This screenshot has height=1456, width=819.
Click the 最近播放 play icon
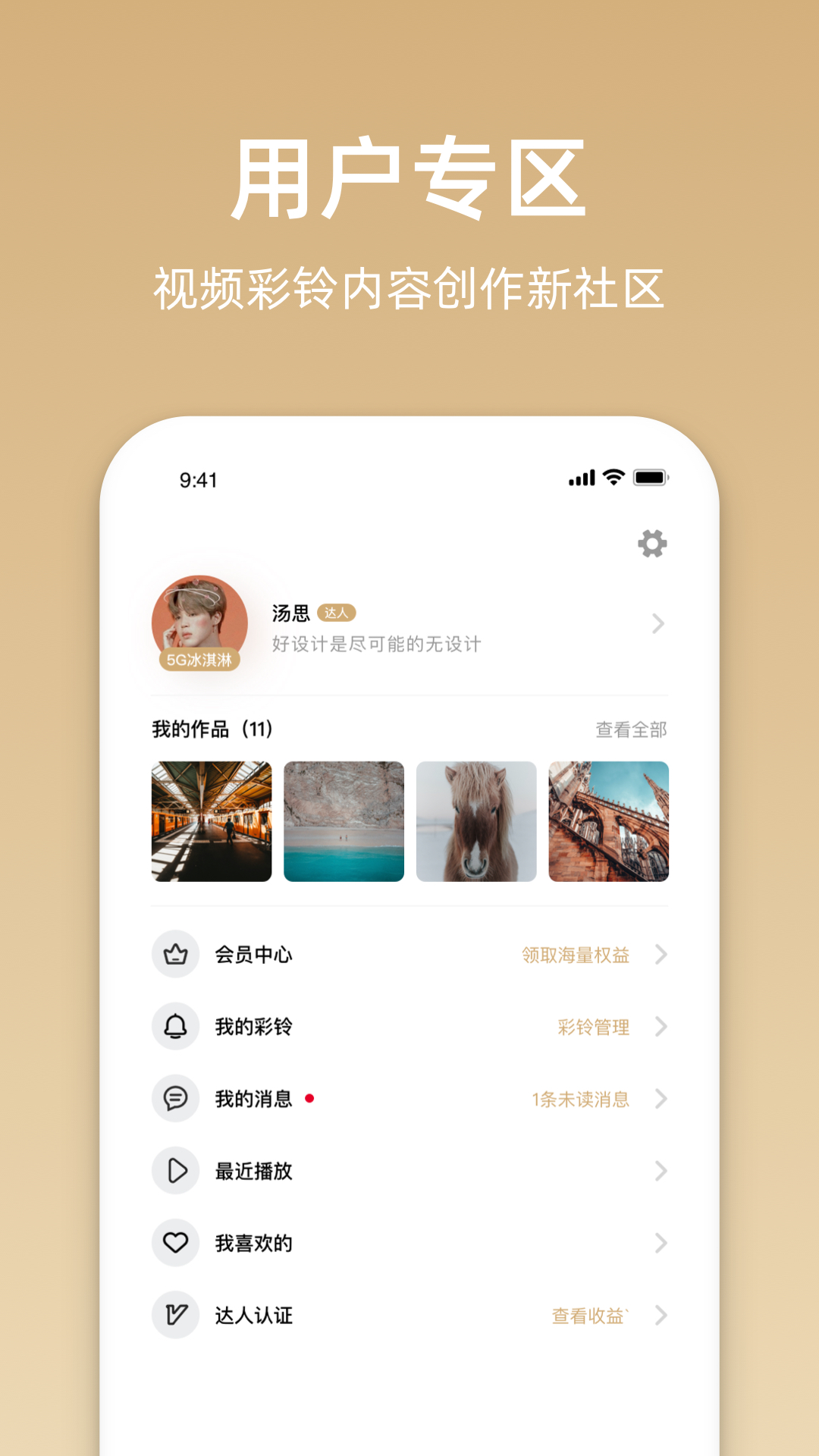[x=176, y=1171]
